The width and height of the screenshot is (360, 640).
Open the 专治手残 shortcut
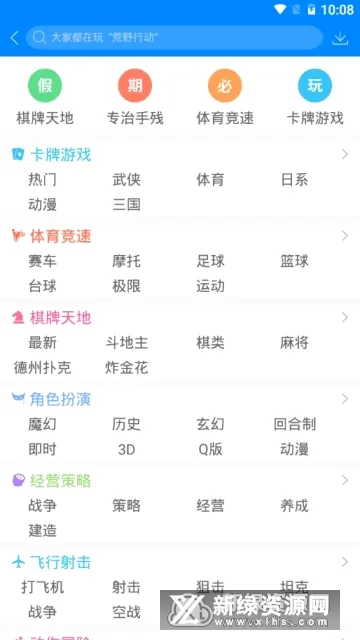(x=135, y=97)
